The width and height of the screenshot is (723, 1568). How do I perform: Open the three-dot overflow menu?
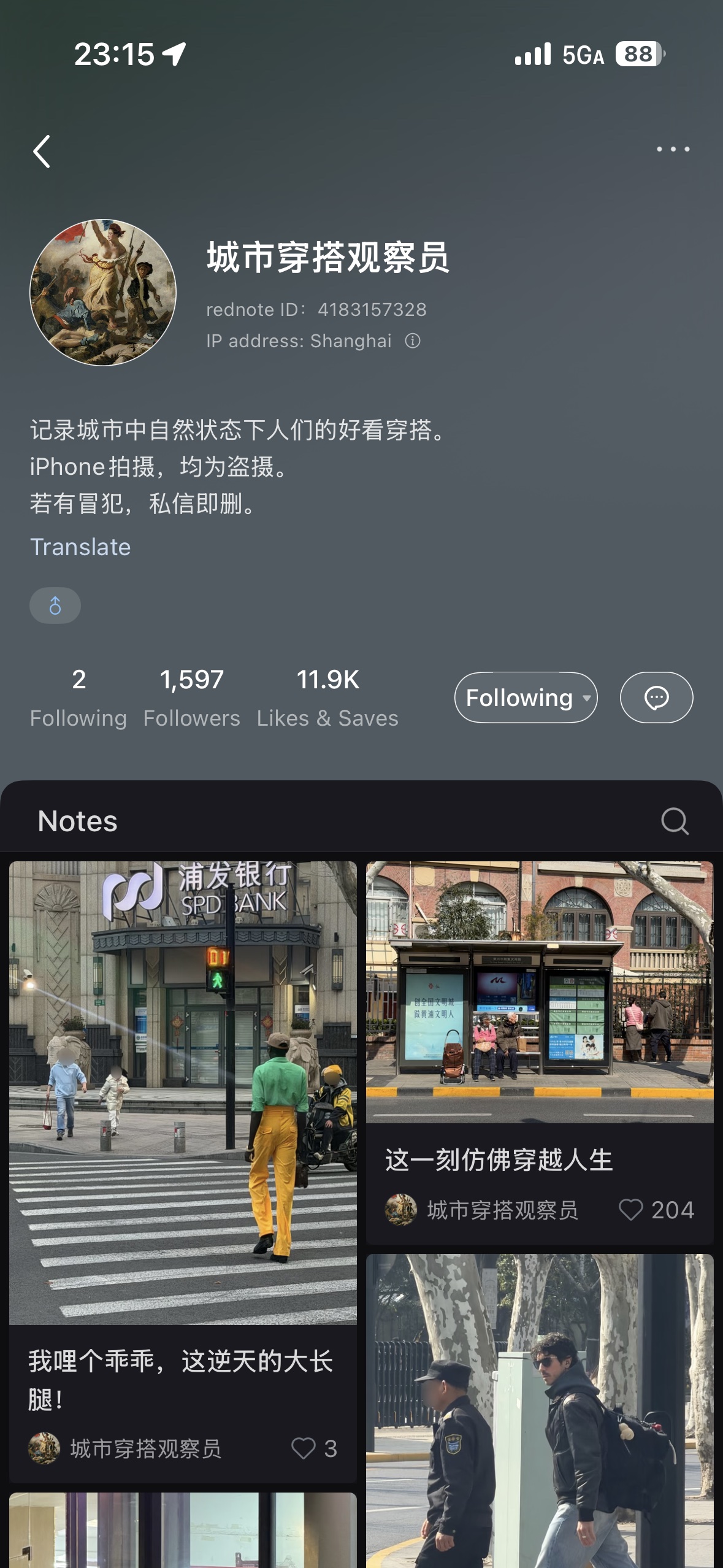(673, 149)
